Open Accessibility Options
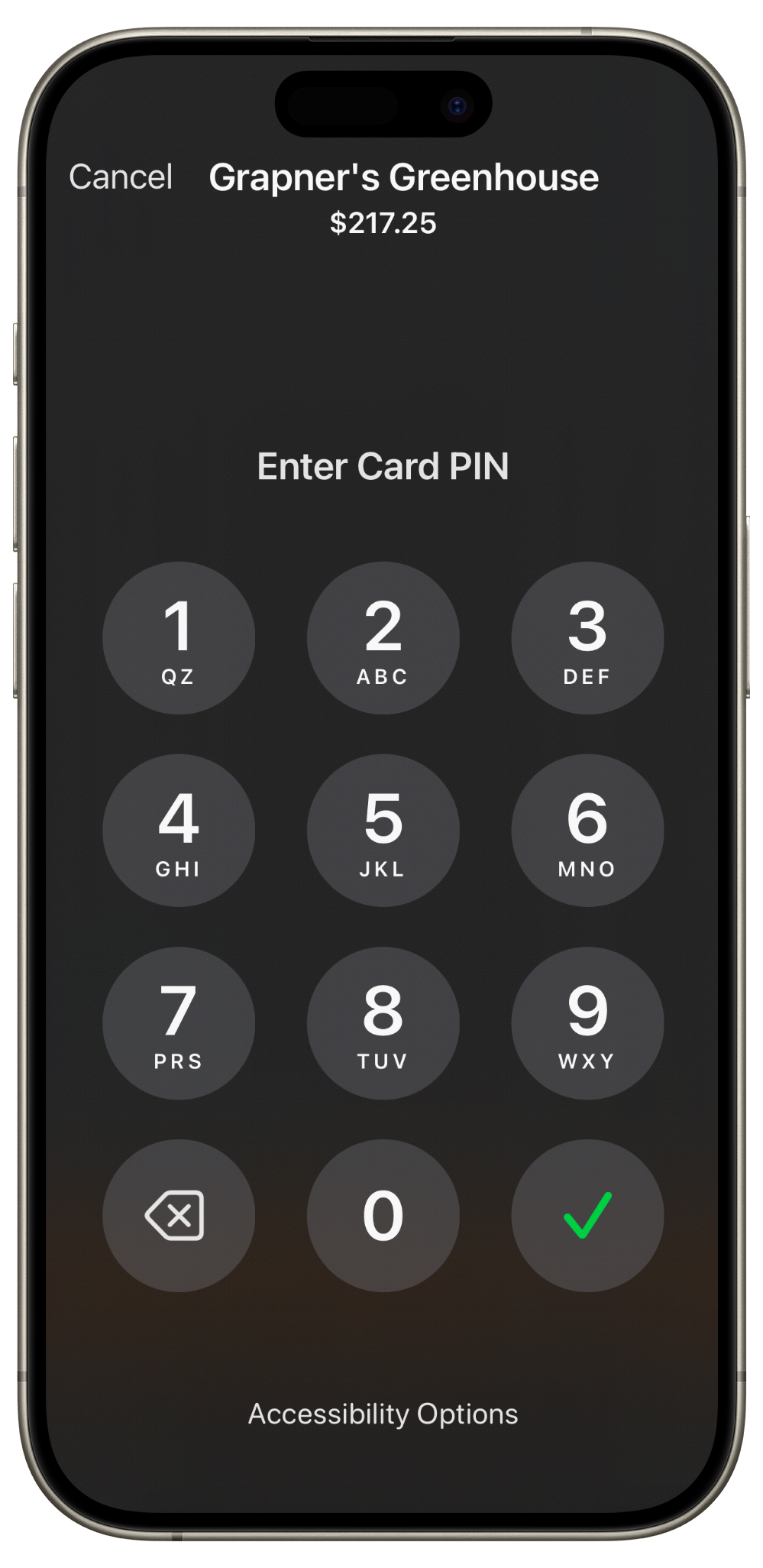This screenshot has width=763, height=1568. (383, 1414)
